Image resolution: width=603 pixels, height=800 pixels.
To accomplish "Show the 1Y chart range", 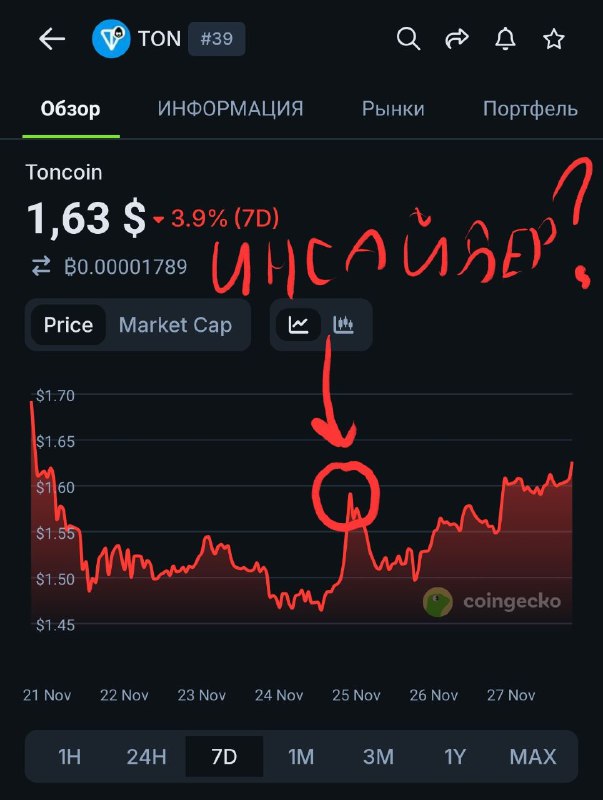I will (x=455, y=756).
